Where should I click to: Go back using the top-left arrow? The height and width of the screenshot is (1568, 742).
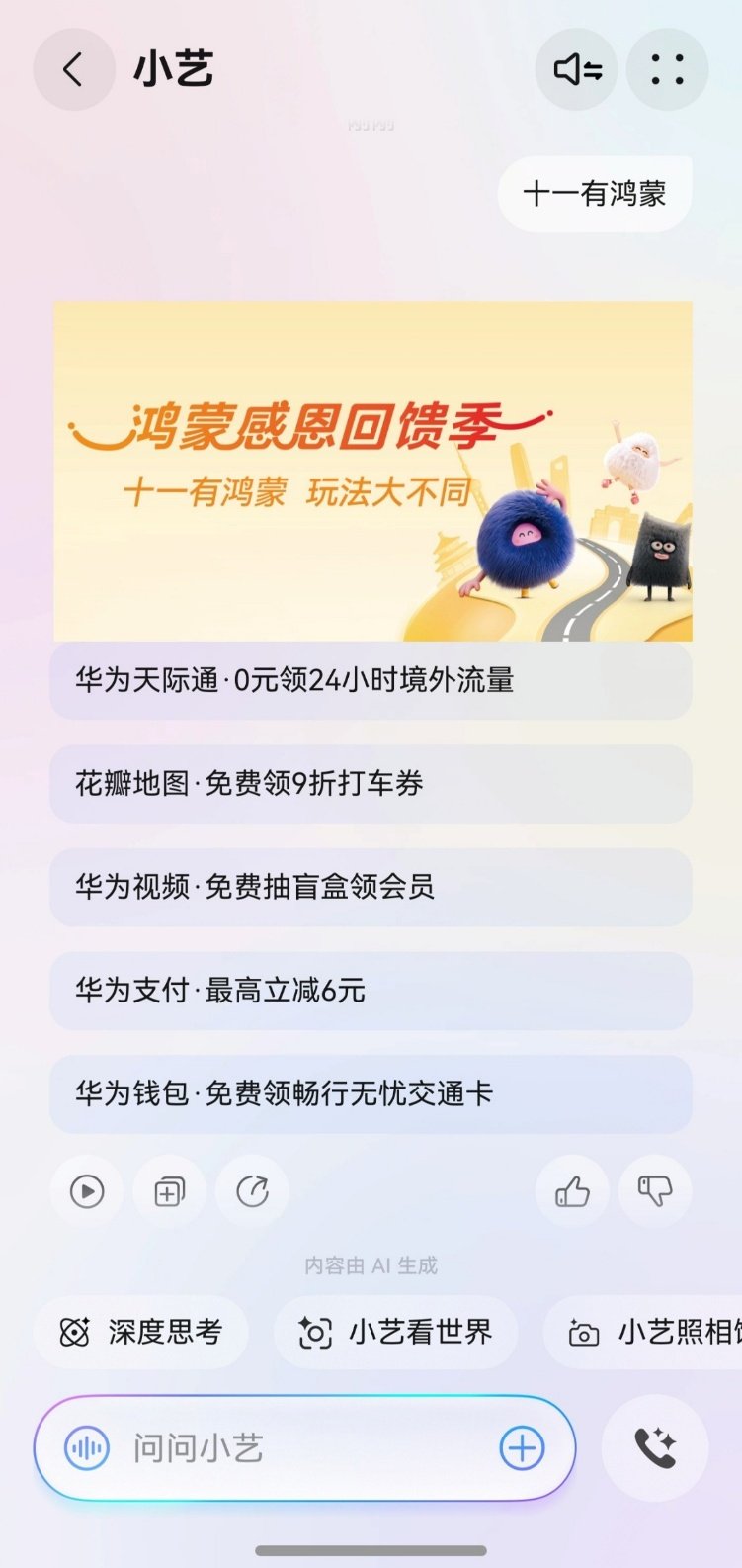click(73, 70)
